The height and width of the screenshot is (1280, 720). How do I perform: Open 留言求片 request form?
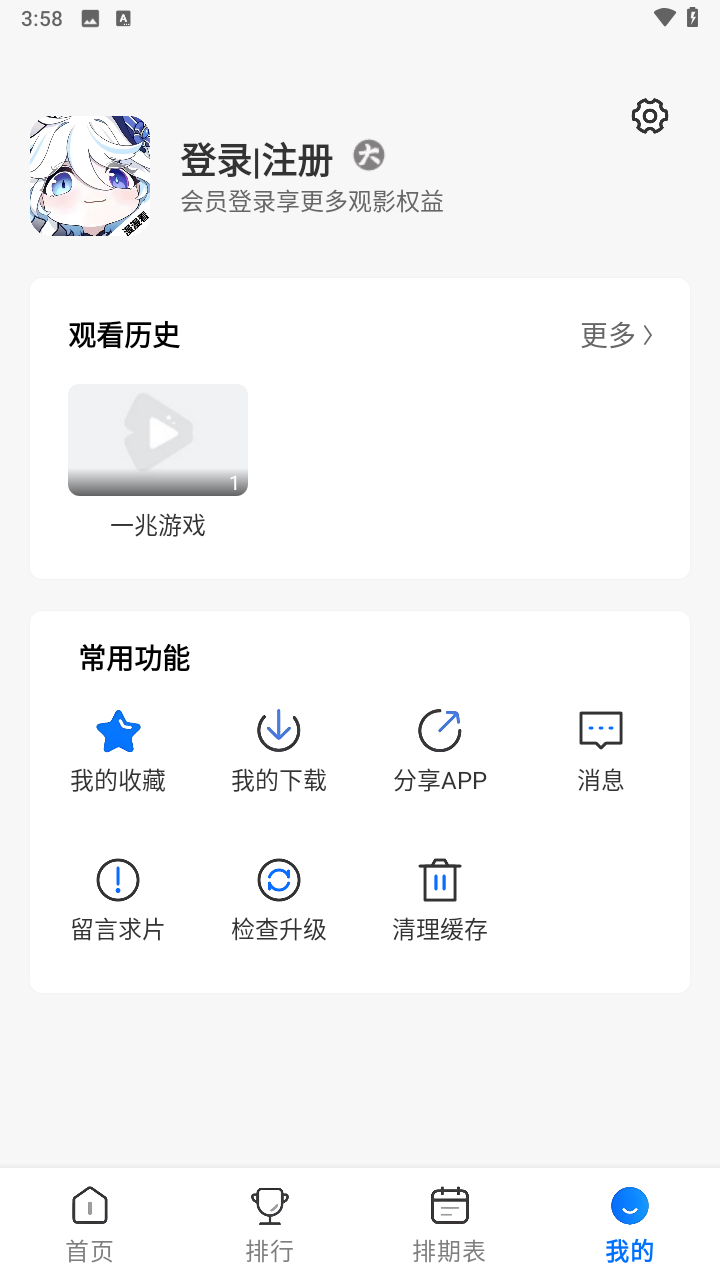click(x=118, y=899)
